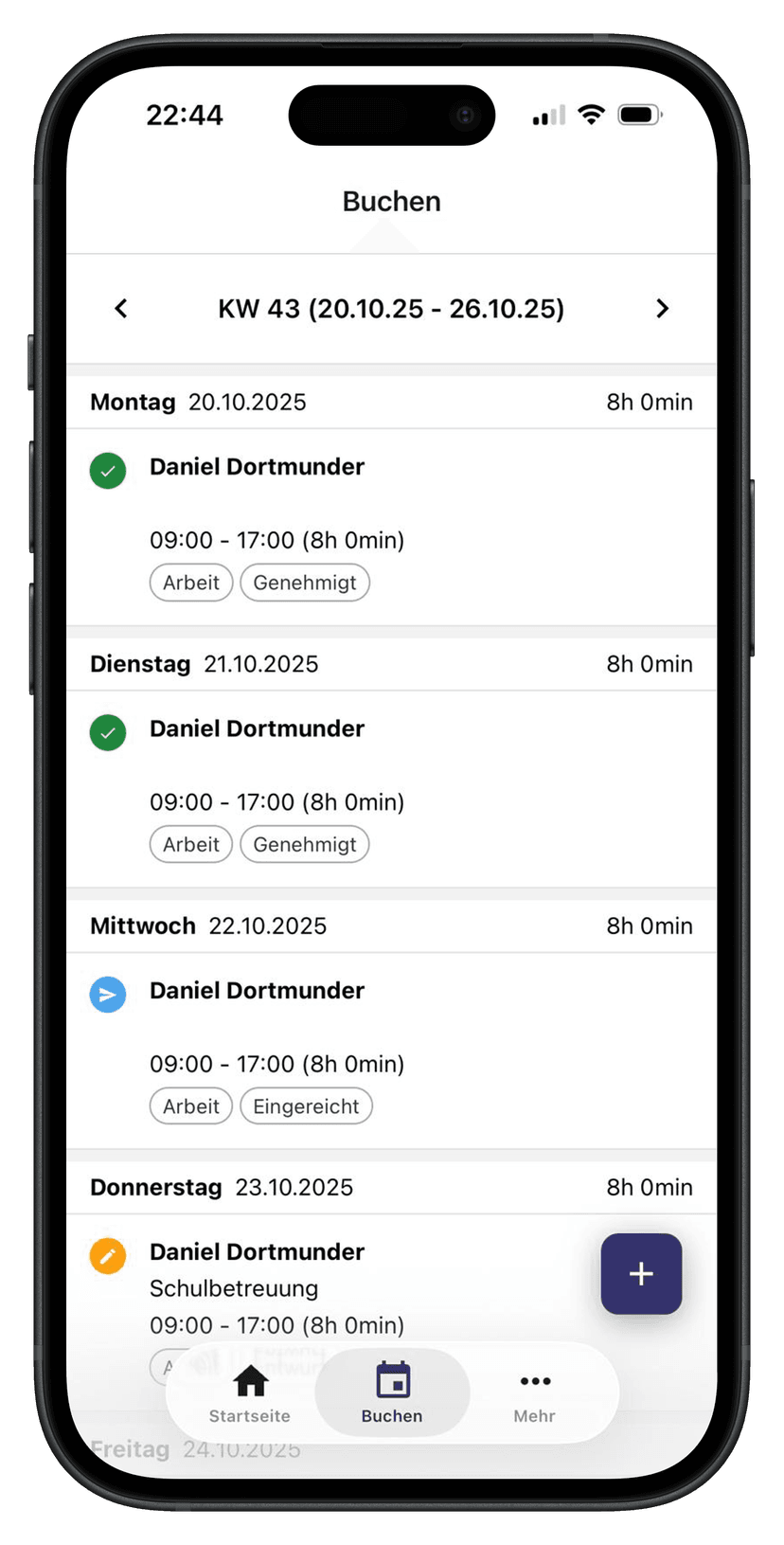
Task: Tap the Wi-Fi icon in the status bar
Action: pos(593,114)
